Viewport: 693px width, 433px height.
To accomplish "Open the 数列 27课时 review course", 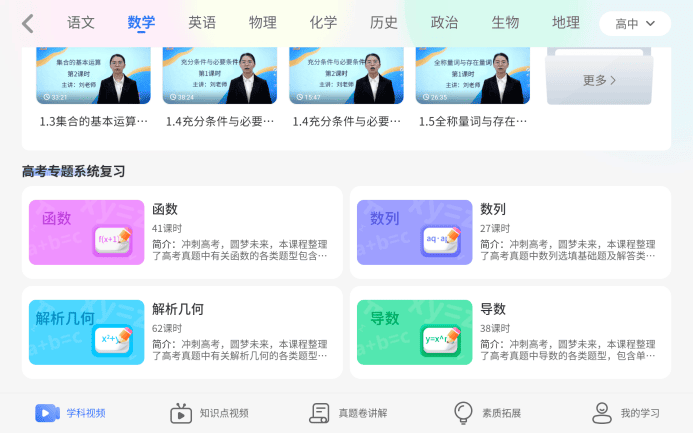I will pyautogui.click(x=510, y=233).
